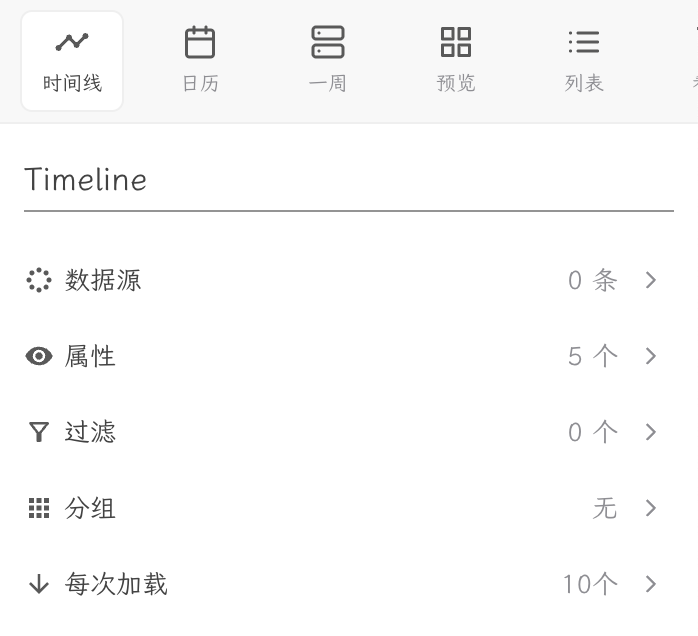Change the 每次加载 count setting
This screenshot has height=636, width=698.
(x=349, y=584)
